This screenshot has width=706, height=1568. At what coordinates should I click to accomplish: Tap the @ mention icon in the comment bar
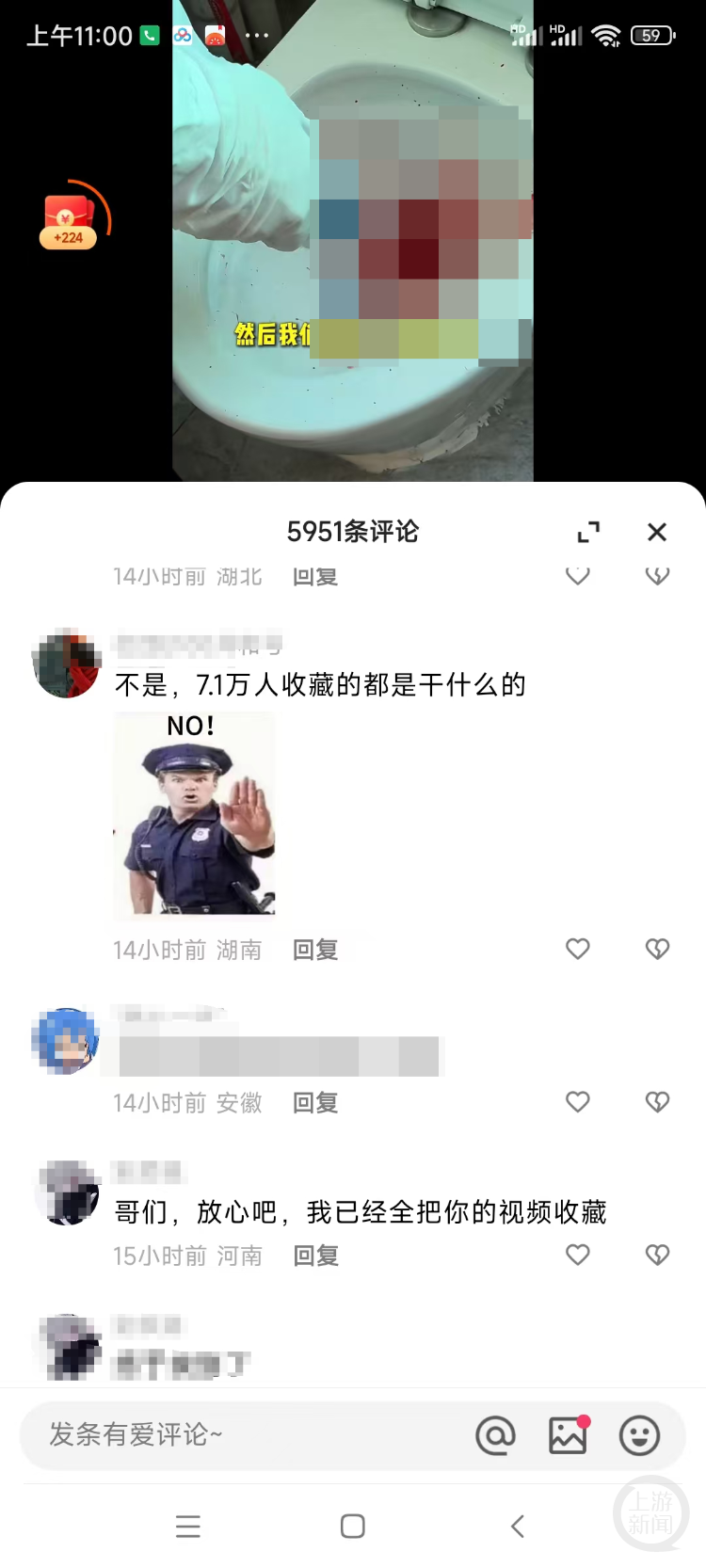496,1435
